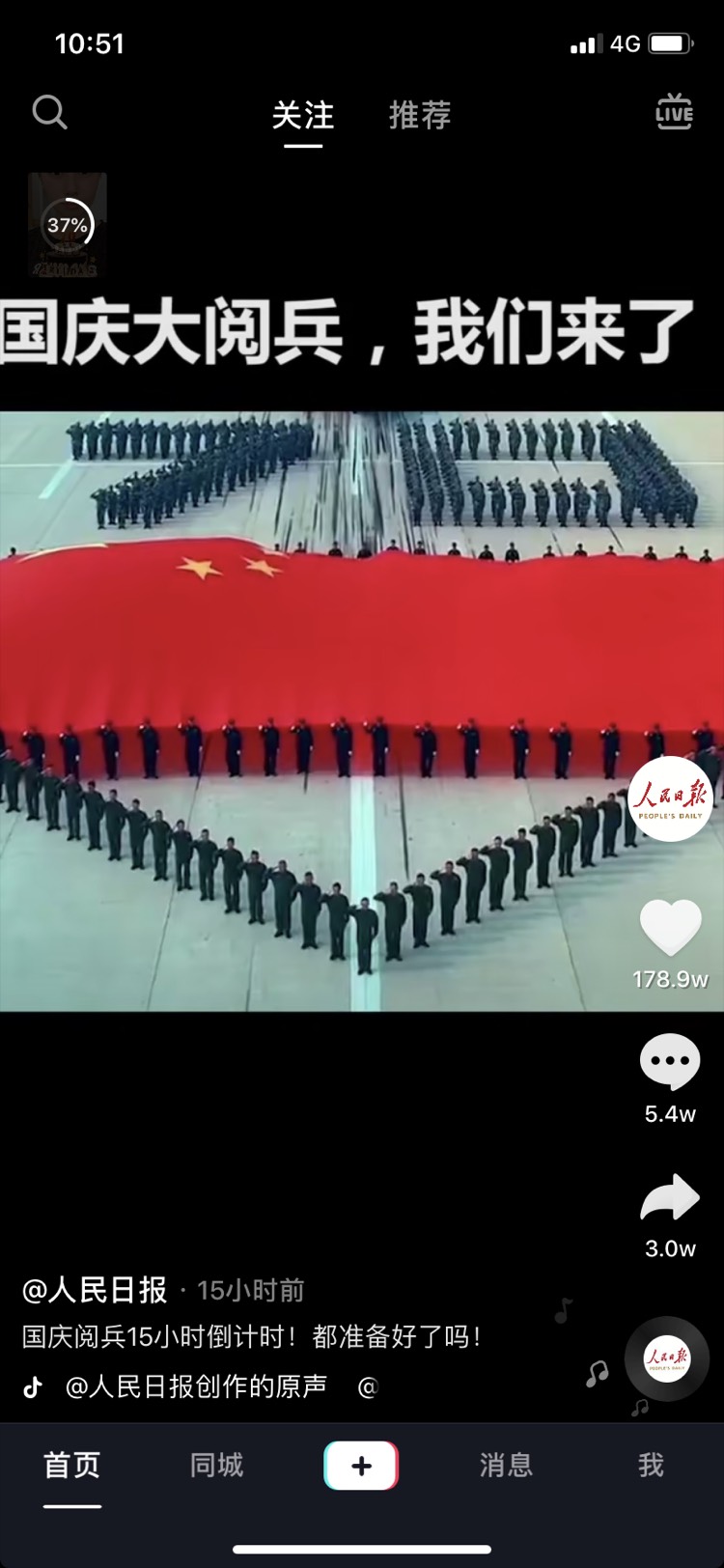Open the 消息 tab
Viewport: 724px width, 1568px height.
pos(506,1465)
